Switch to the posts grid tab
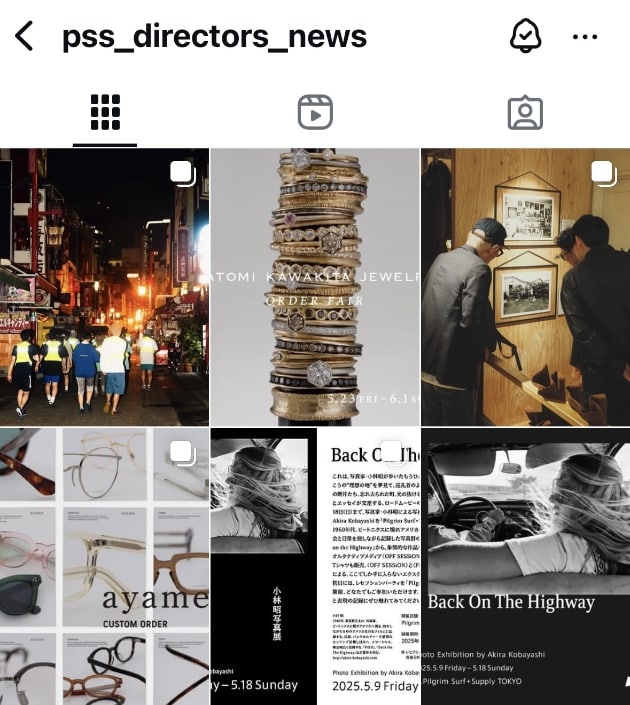The image size is (630, 705). click(x=105, y=113)
